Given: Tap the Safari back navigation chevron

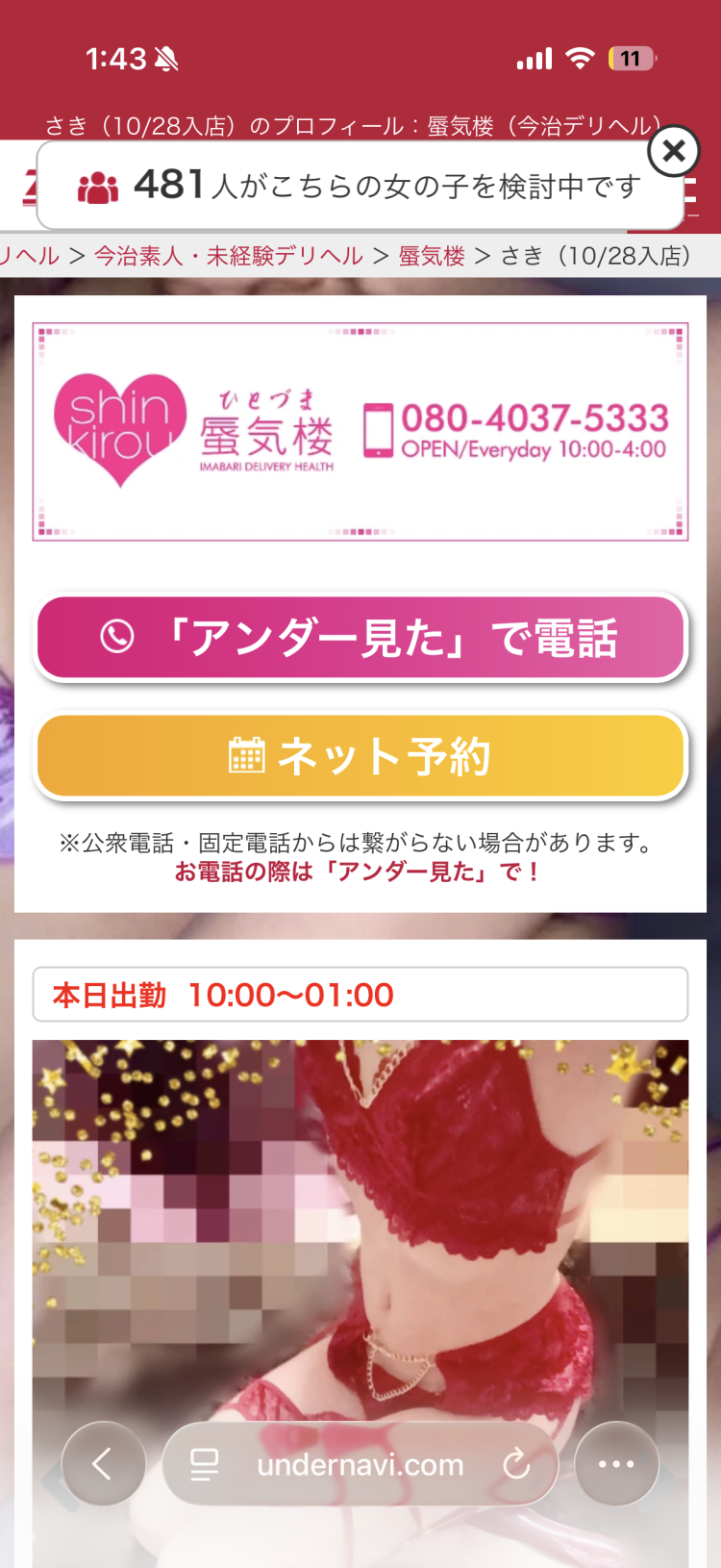Looking at the screenshot, I should pyautogui.click(x=103, y=1463).
